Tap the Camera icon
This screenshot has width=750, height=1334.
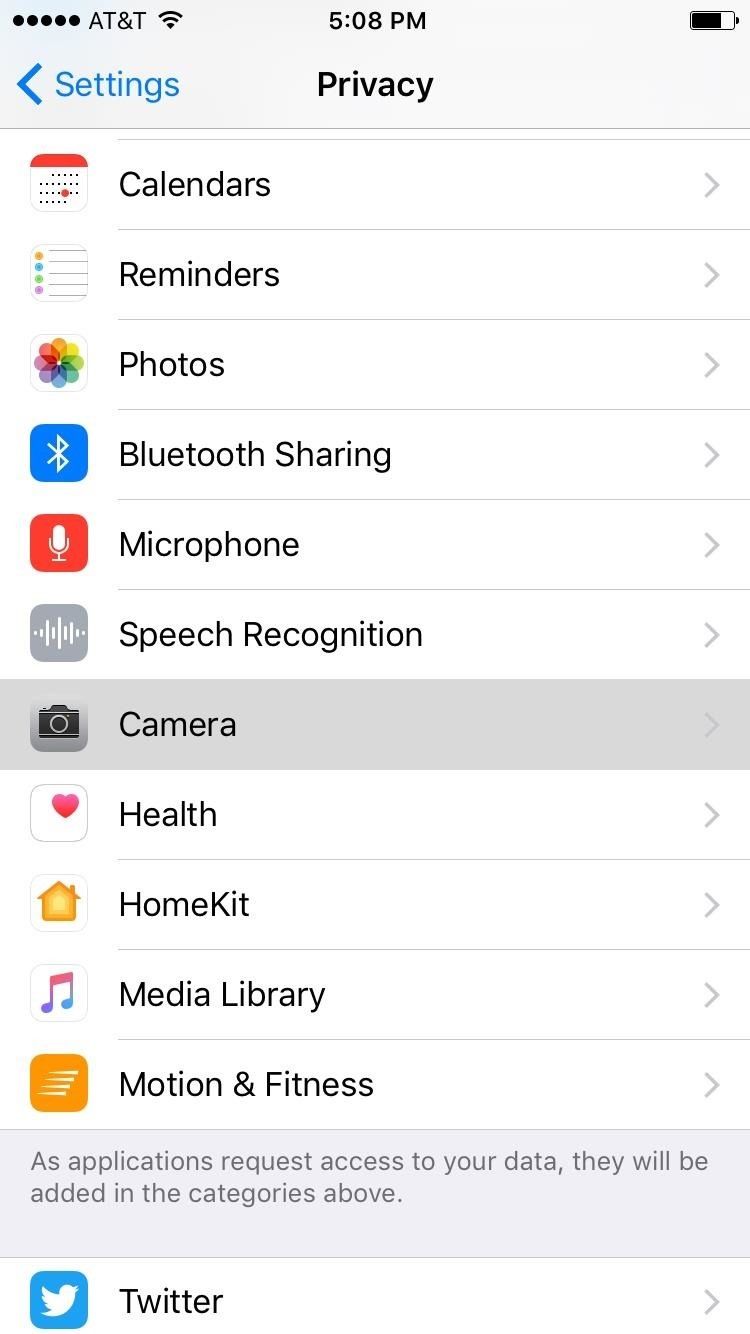[x=58, y=724]
